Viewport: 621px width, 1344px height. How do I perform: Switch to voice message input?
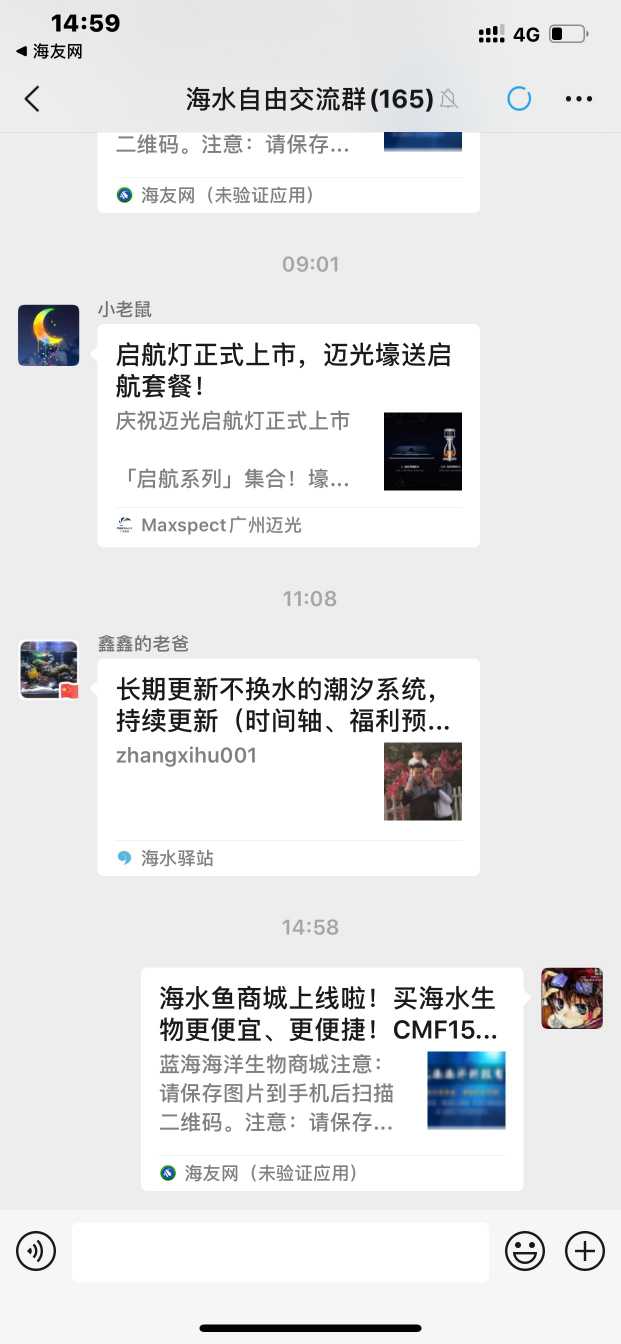36,1251
